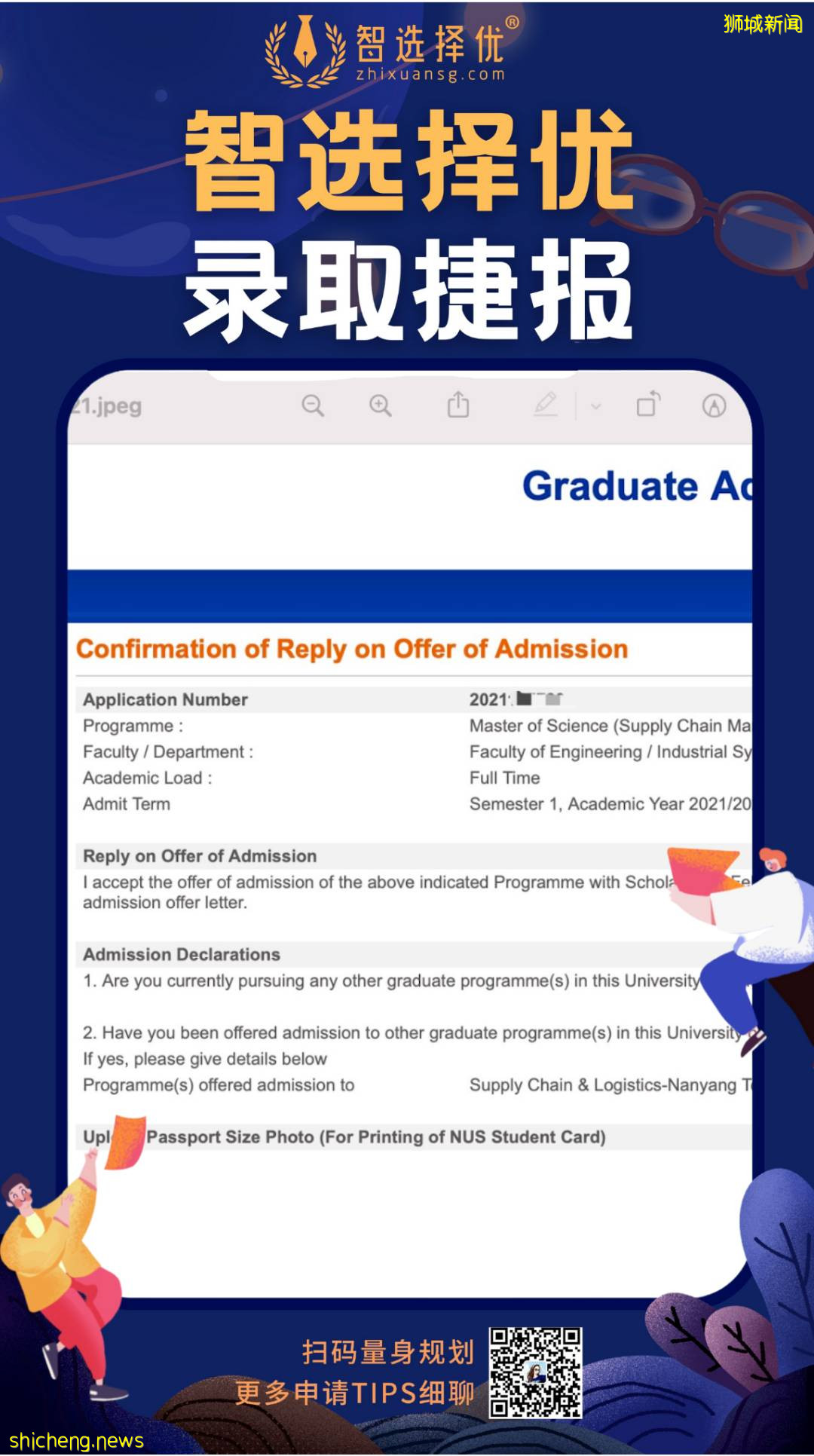This screenshot has width=814, height=1456.
Task: Tap the pen emblem inside the top logo
Action: tap(307, 47)
